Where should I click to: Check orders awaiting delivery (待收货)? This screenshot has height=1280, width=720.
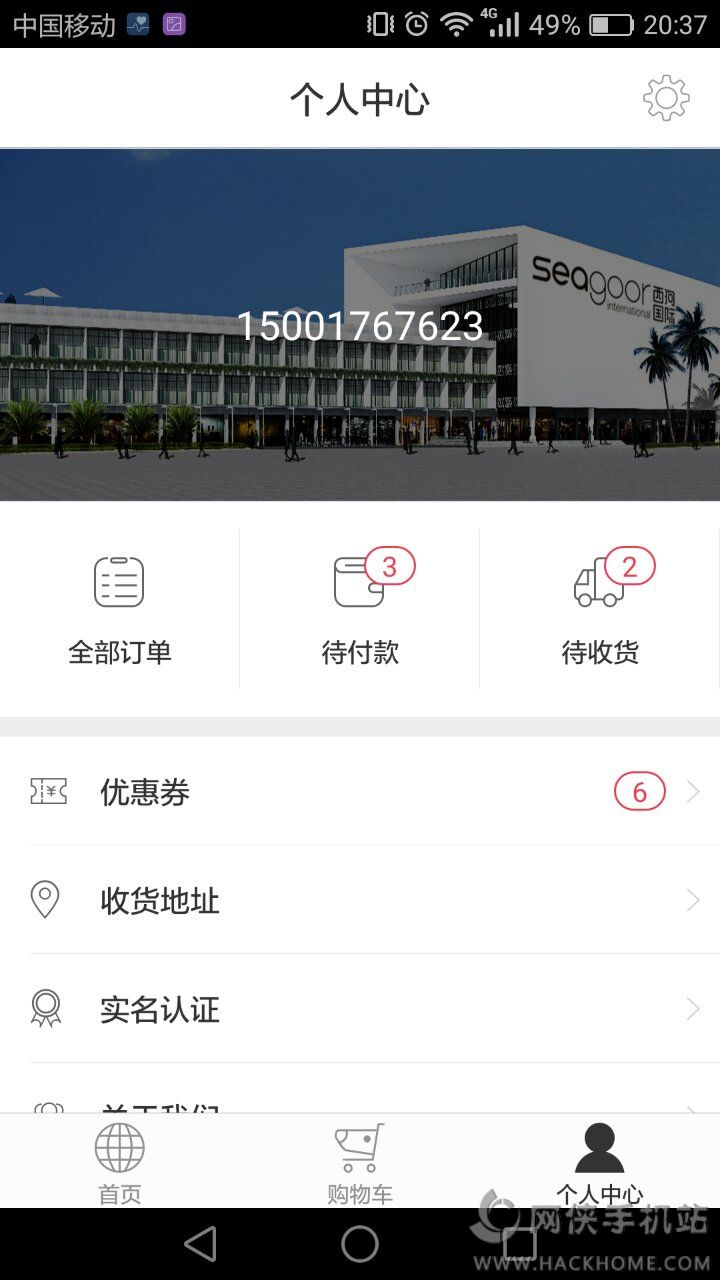(600, 610)
